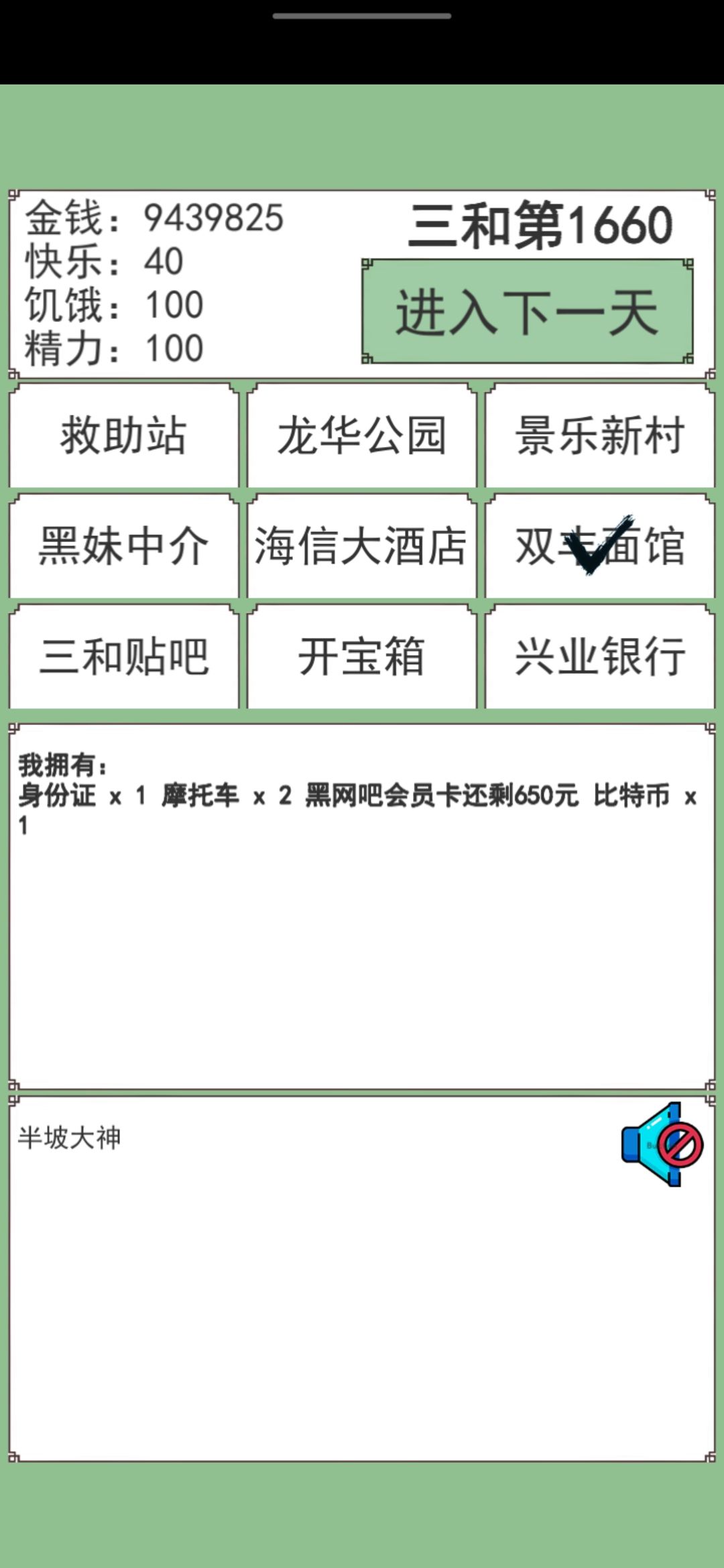Click the 金钱 money stat display

point(154,219)
